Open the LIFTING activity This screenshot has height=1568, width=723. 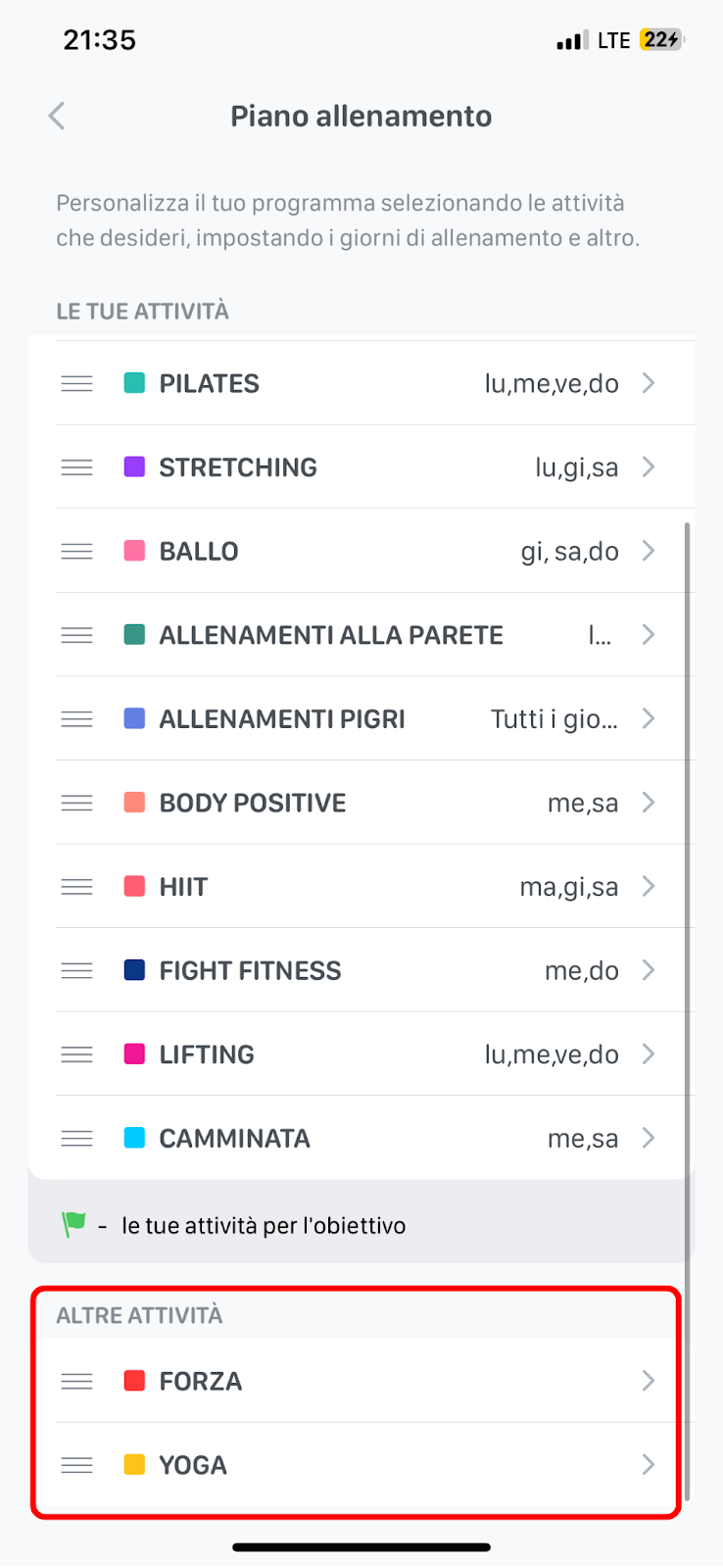361,1054
